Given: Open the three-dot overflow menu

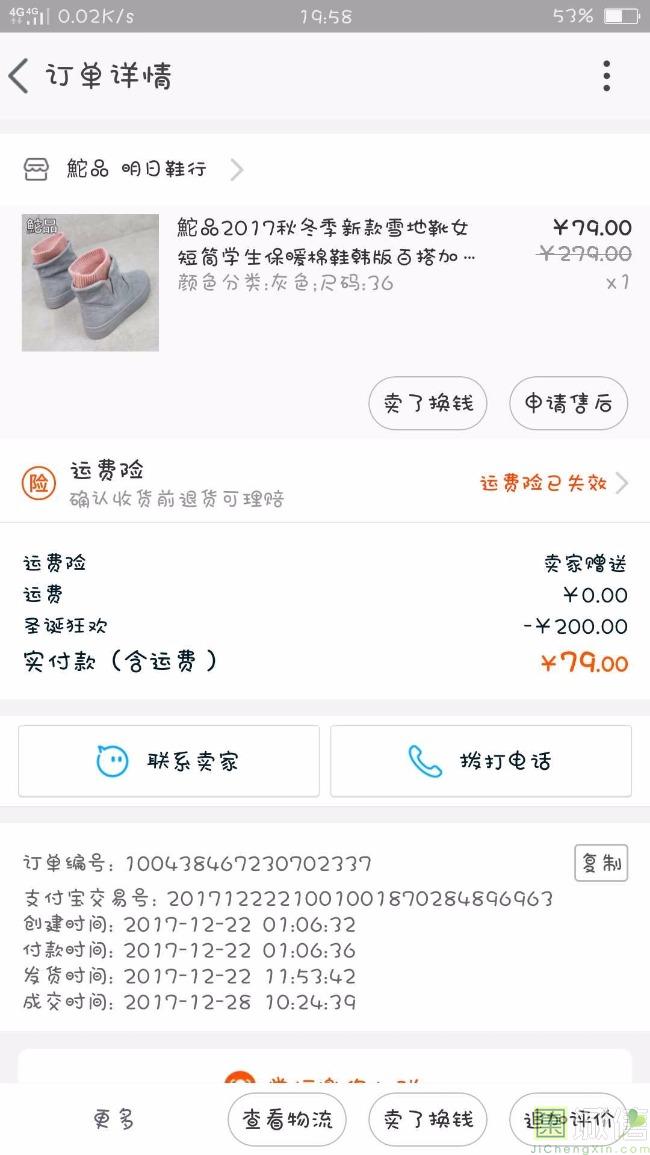Looking at the screenshot, I should point(606,76).
